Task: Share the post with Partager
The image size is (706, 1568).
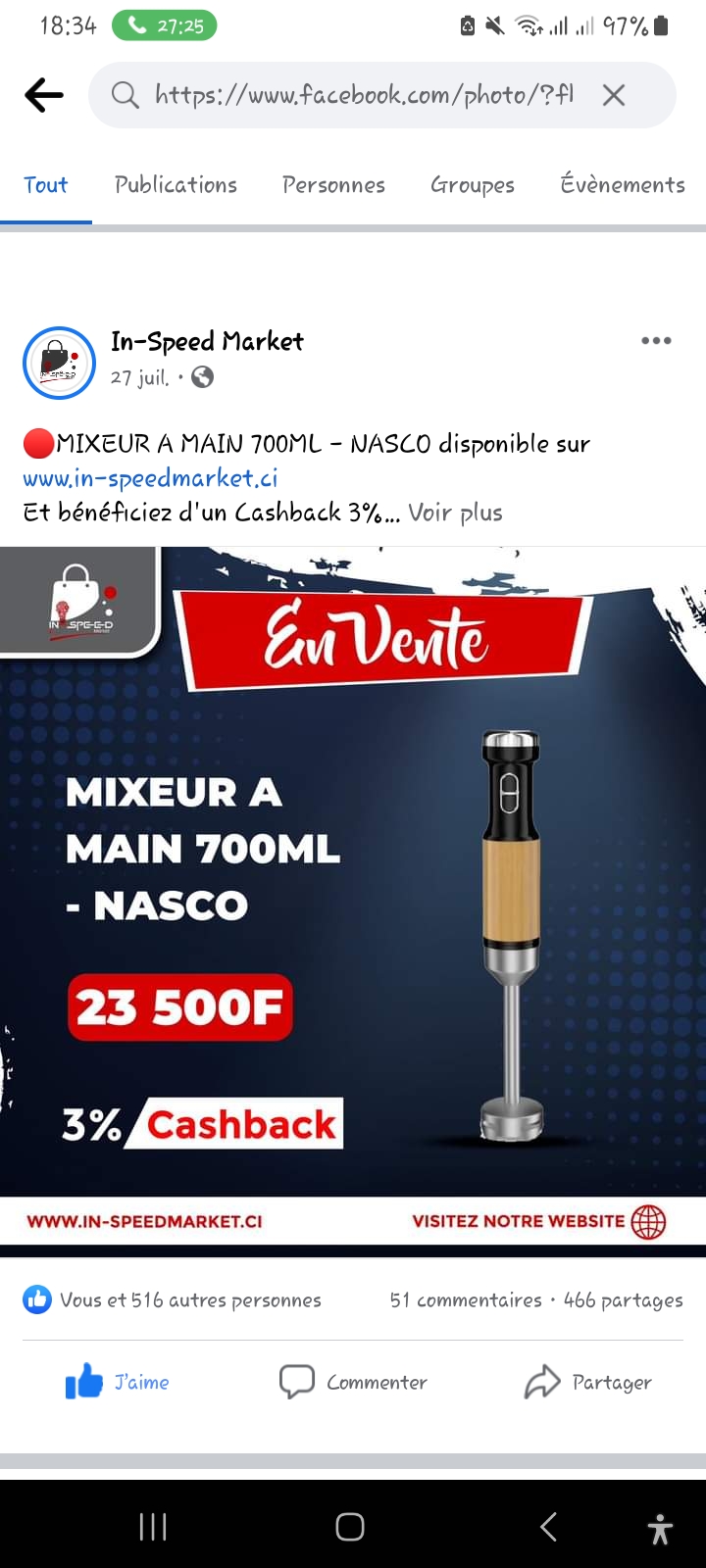Action: pyautogui.click(x=588, y=1382)
